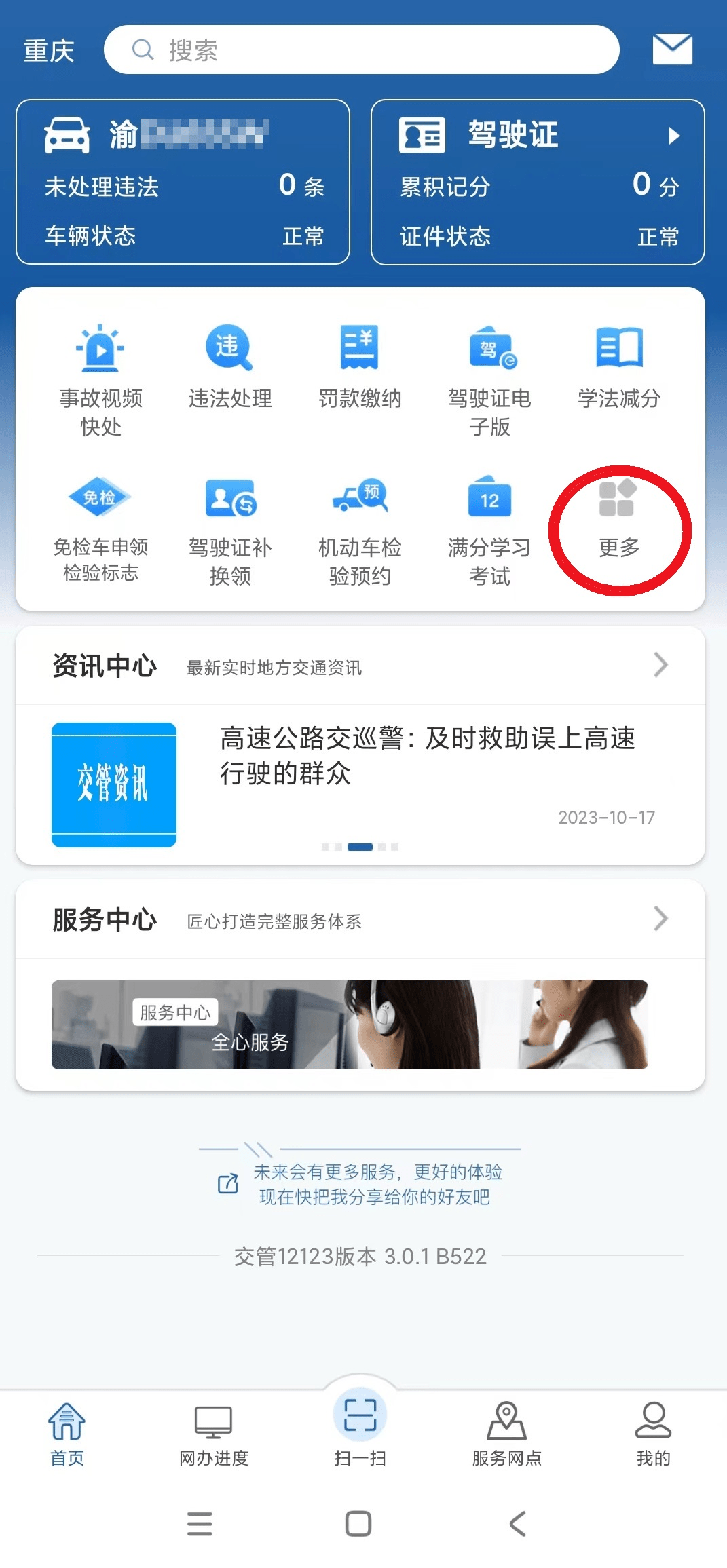
Task: Read the 高速公路交巡警 news article
Action: [427, 755]
